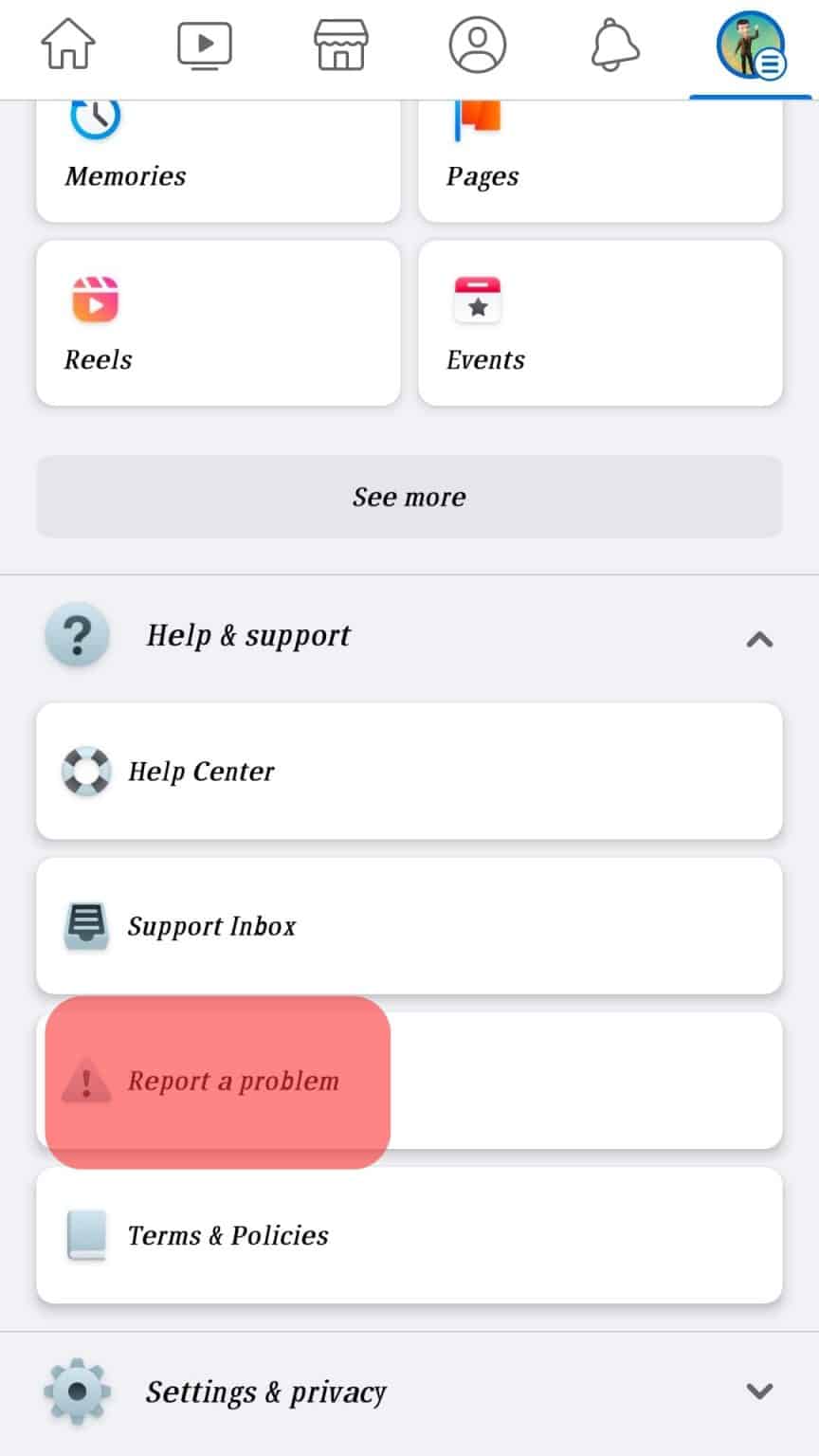Viewport: 819px width, 1456px height.
Task: Select the Events shortcut card
Action: (600, 322)
